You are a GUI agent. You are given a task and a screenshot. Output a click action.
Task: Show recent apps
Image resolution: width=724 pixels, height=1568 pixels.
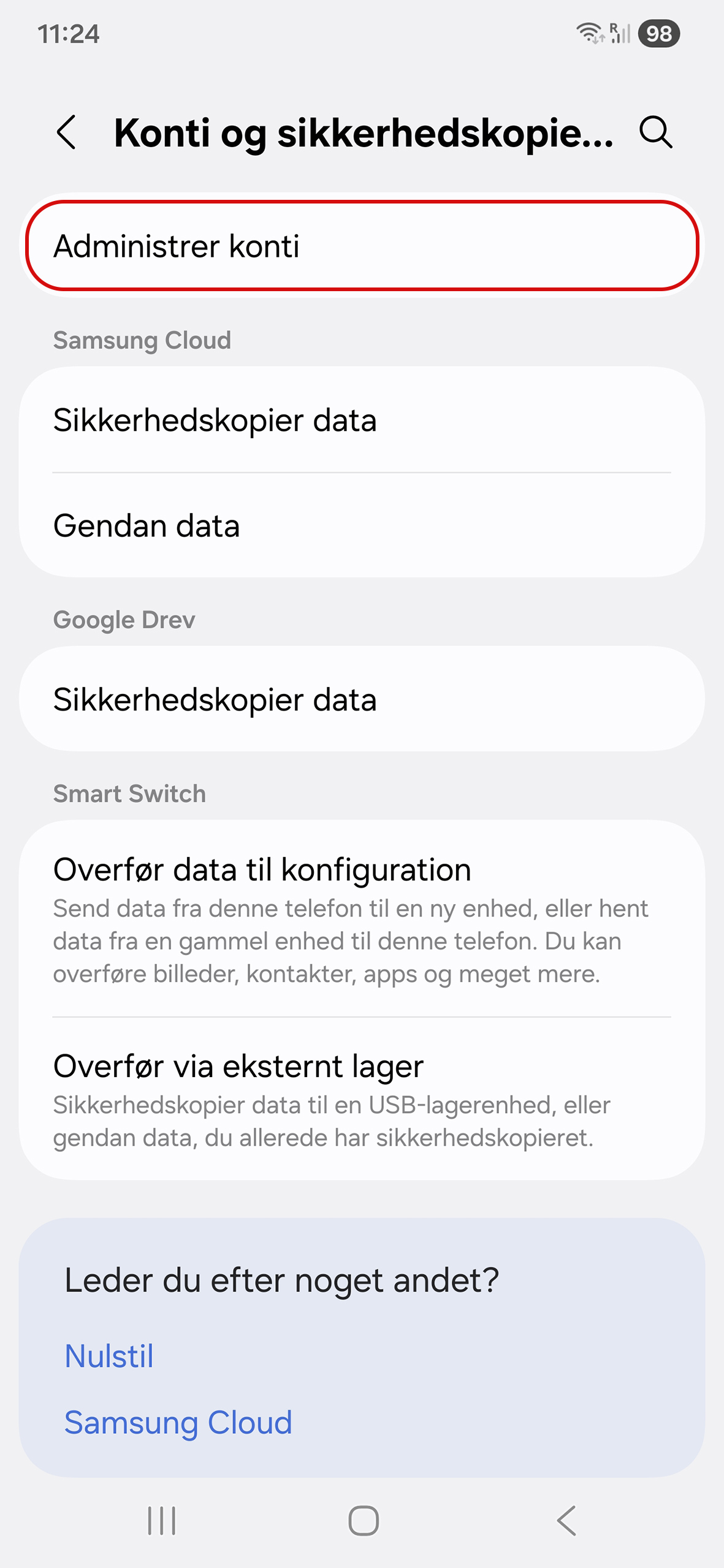pyautogui.click(x=162, y=1520)
